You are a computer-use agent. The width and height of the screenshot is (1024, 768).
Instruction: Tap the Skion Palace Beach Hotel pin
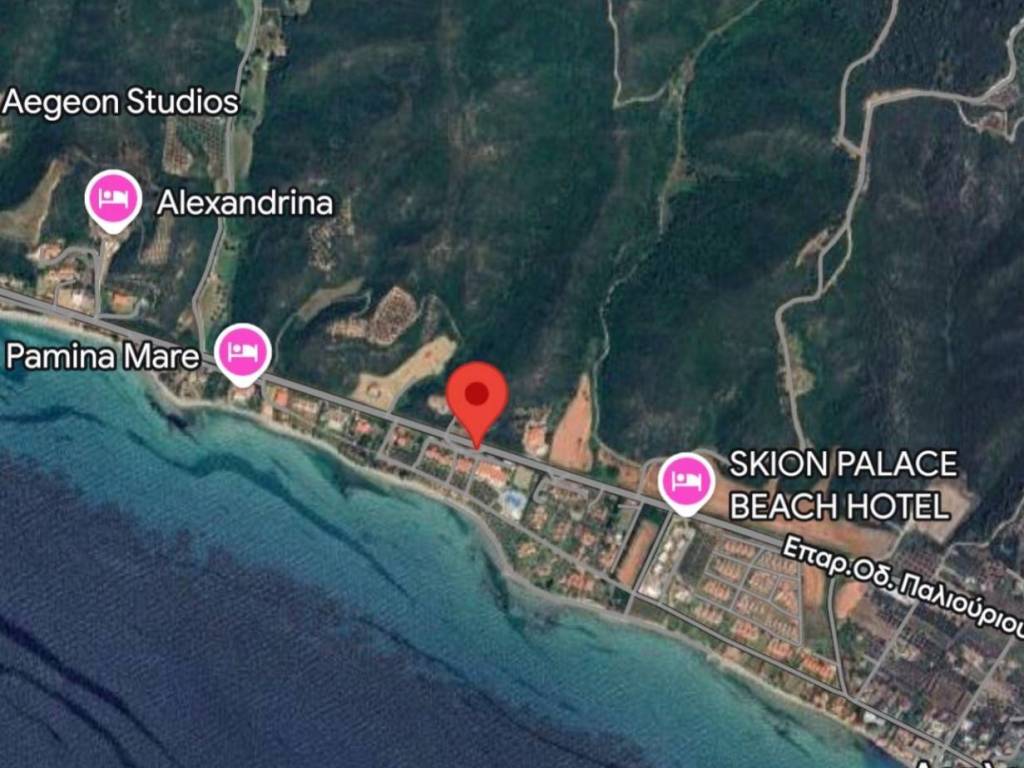[x=686, y=481]
